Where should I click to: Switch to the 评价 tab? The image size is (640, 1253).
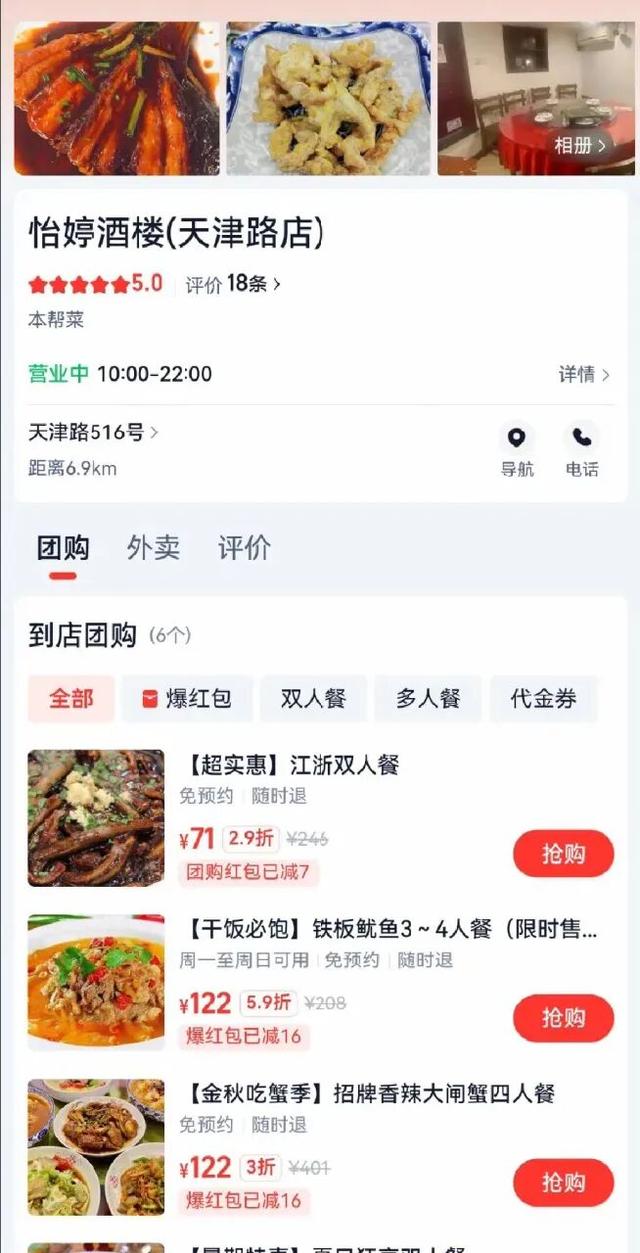(244, 548)
